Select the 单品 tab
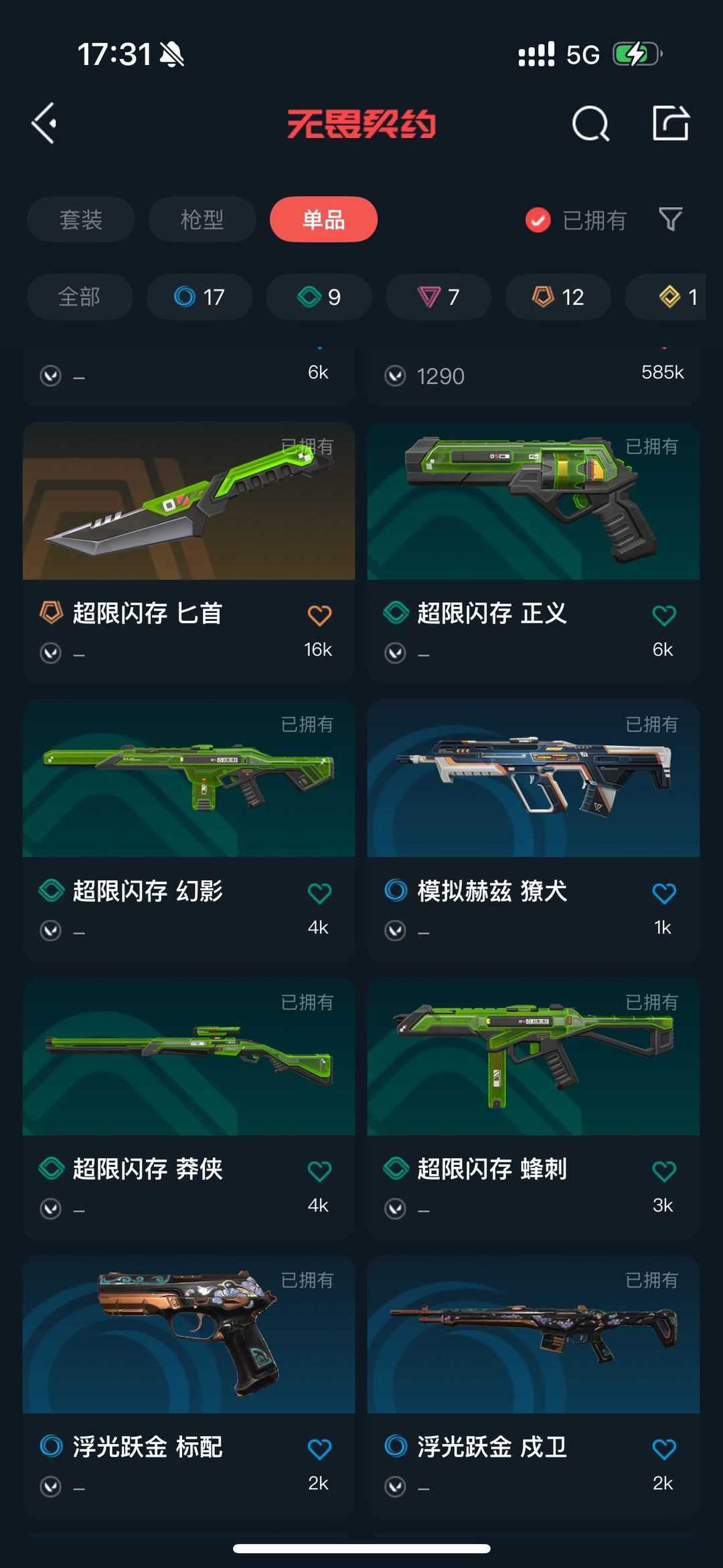Viewport: 723px width, 1568px height. point(323,219)
